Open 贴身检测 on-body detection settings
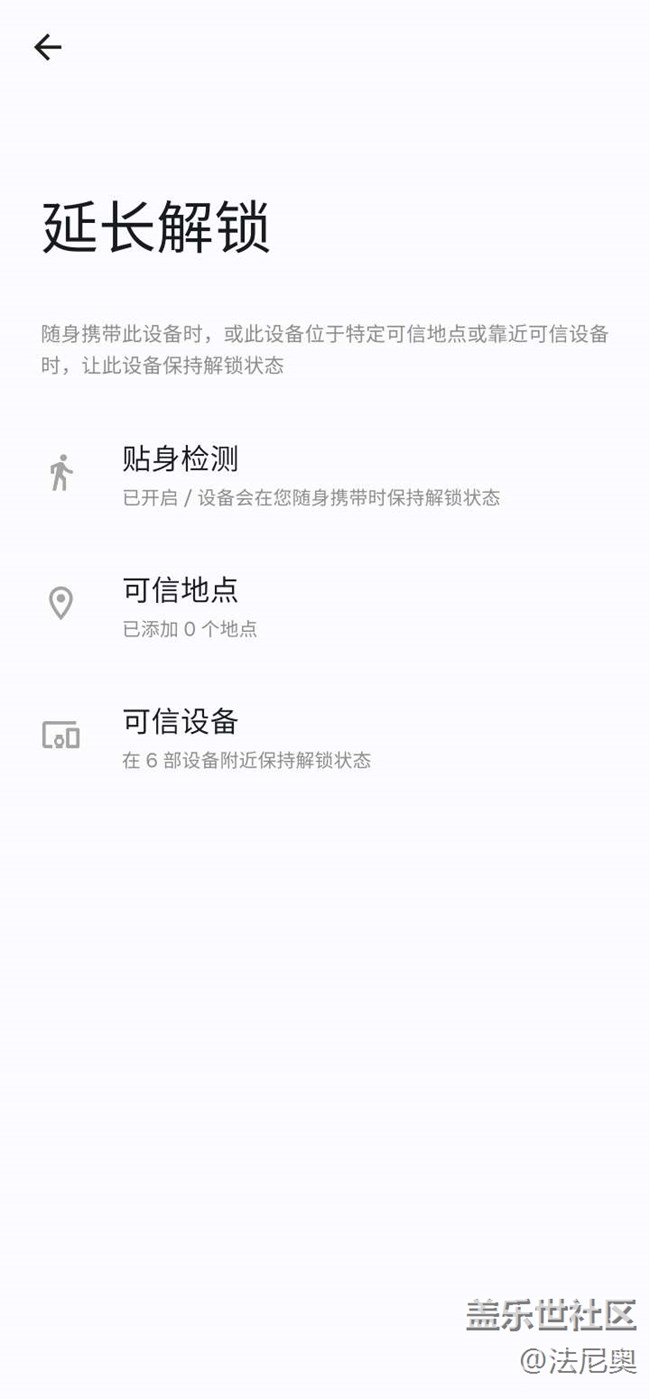The height and width of the screenshot is (1399, 650). pyautogui.click(x=310, y=475)
